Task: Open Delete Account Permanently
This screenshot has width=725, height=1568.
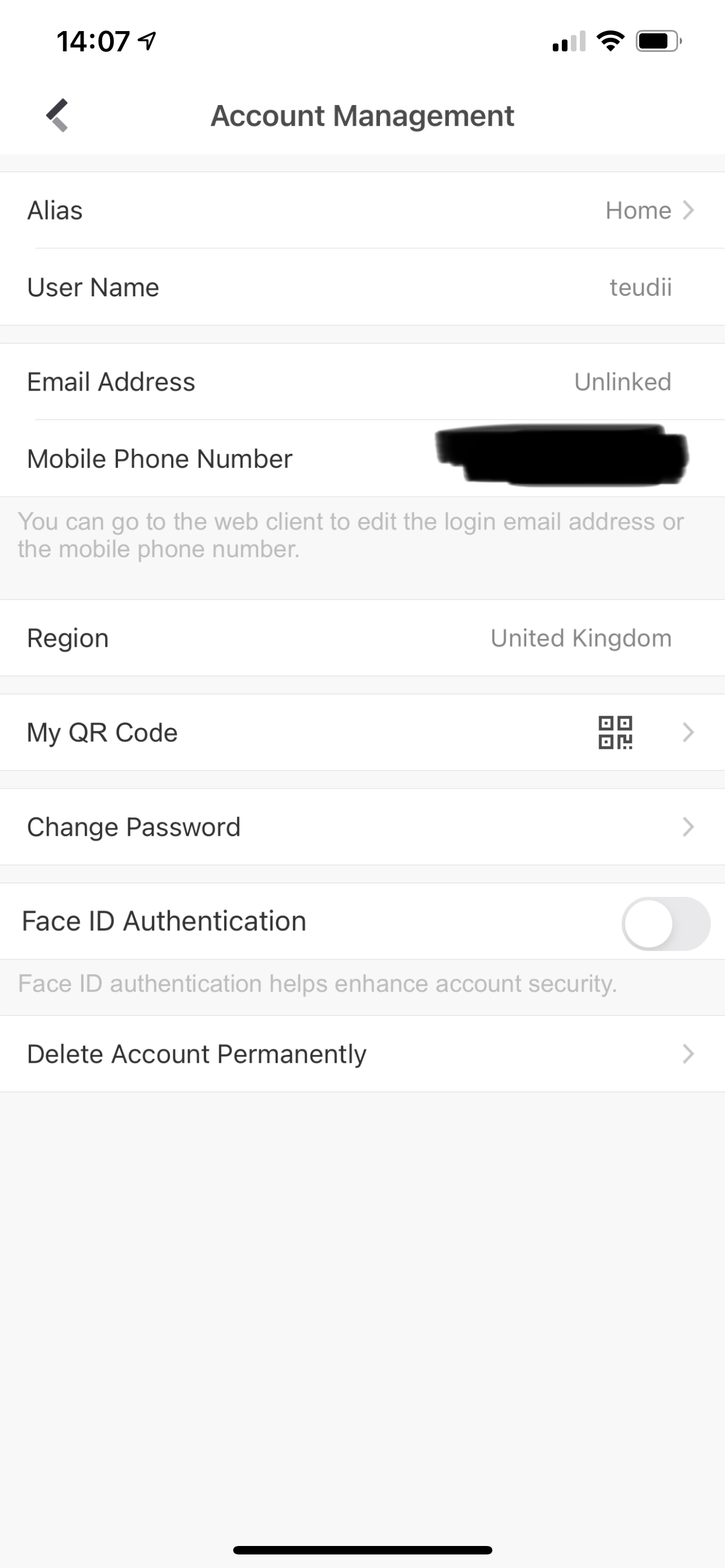Action: 362,1054
